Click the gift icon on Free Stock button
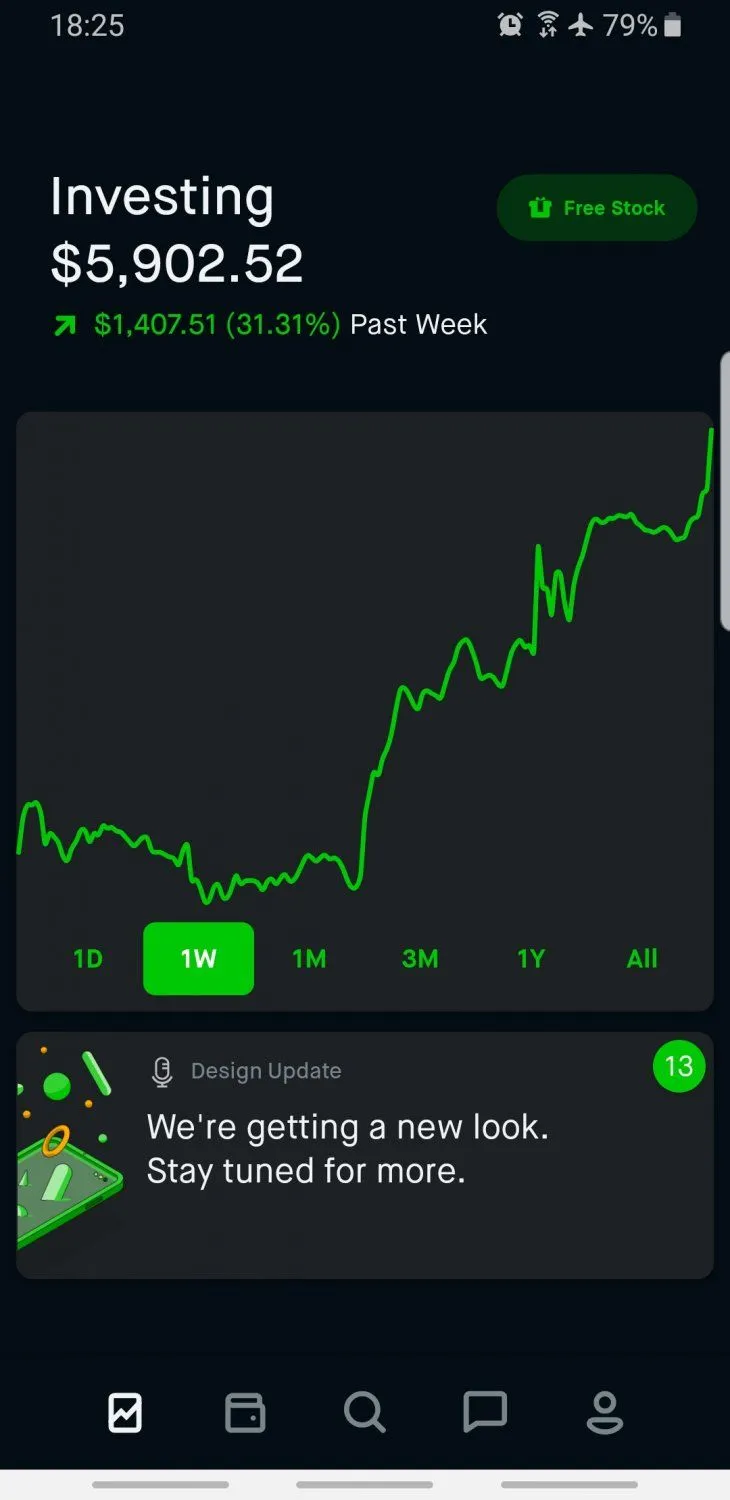The width and height of the screenshot is (730, 1500). (x=539, y=207)
